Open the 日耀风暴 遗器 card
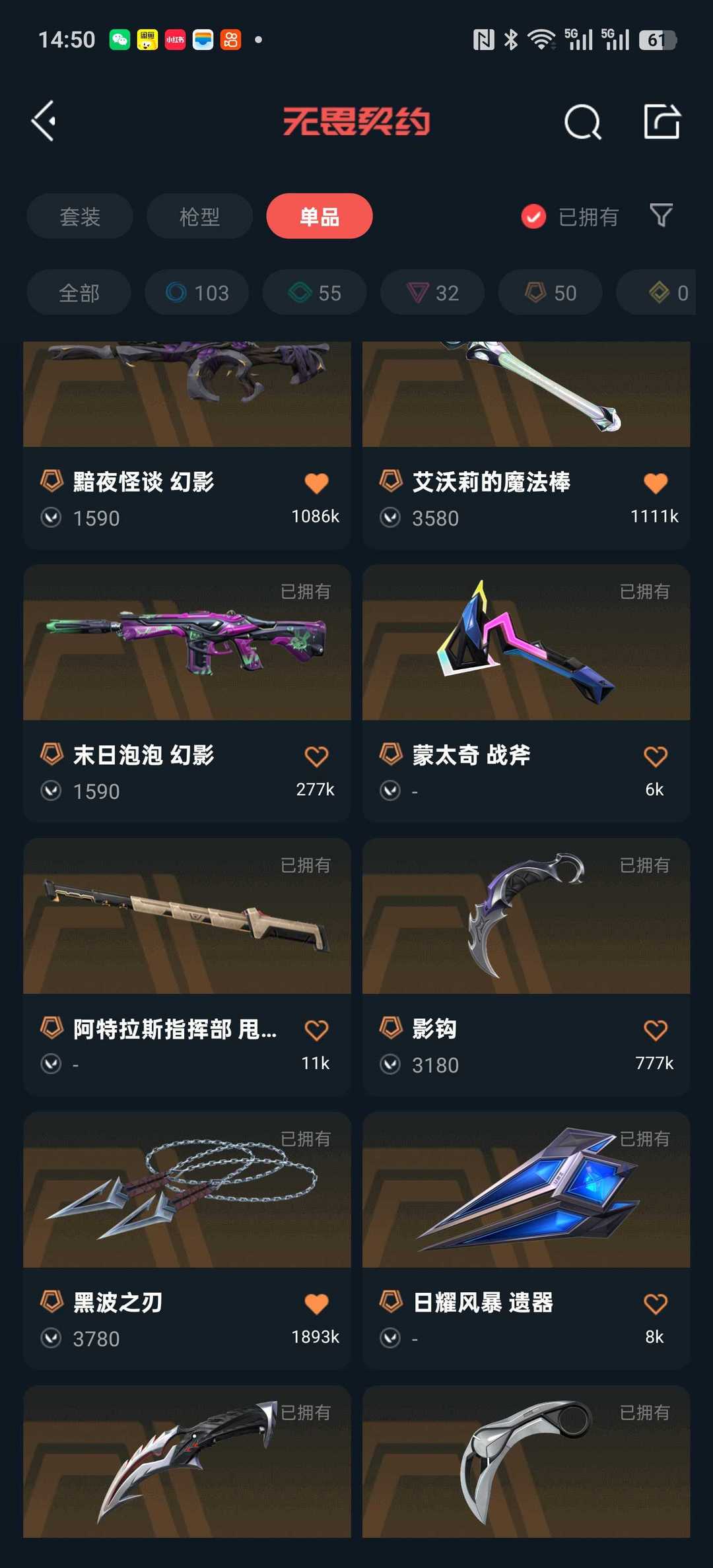713x1568 pixels. pos(526,1194)
